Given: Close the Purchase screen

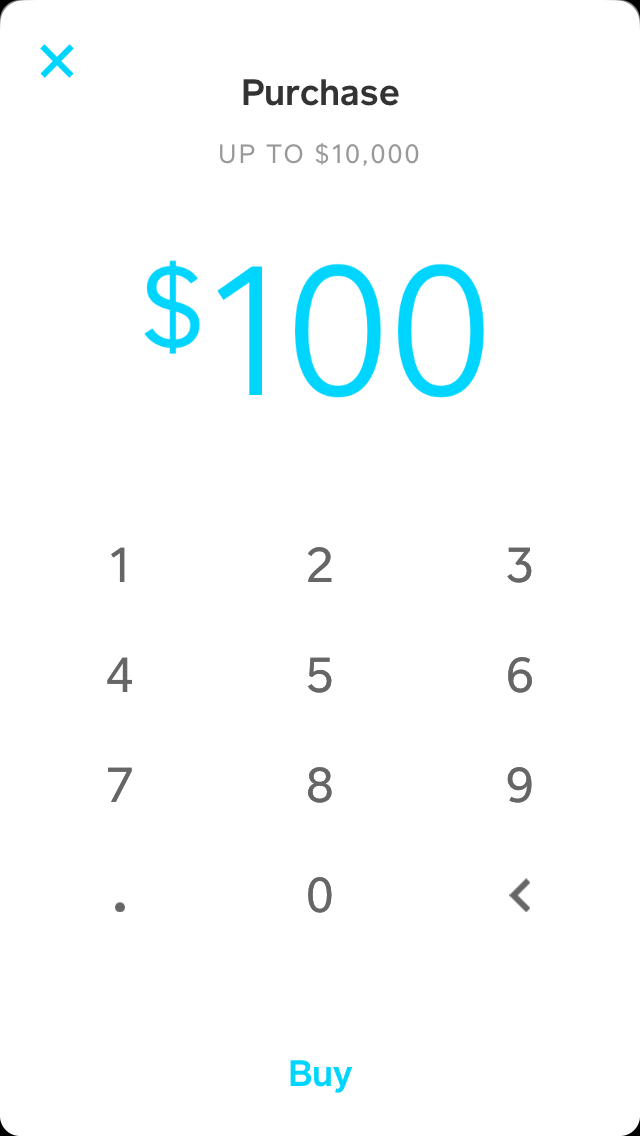Looking at the screenshot, I should (57, 62).
